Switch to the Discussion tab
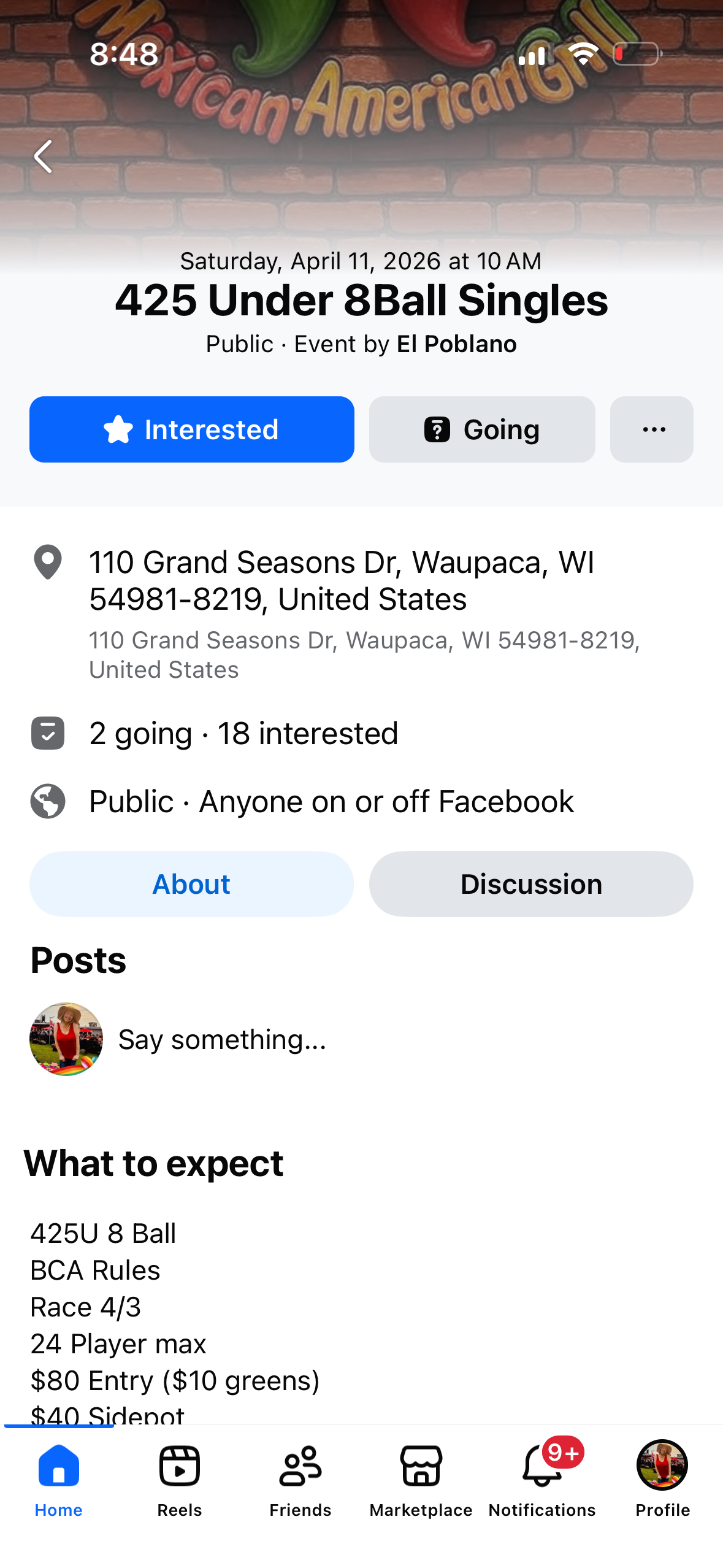The height and width of the screenshot is (1568, 723). (x=531, y=884)
